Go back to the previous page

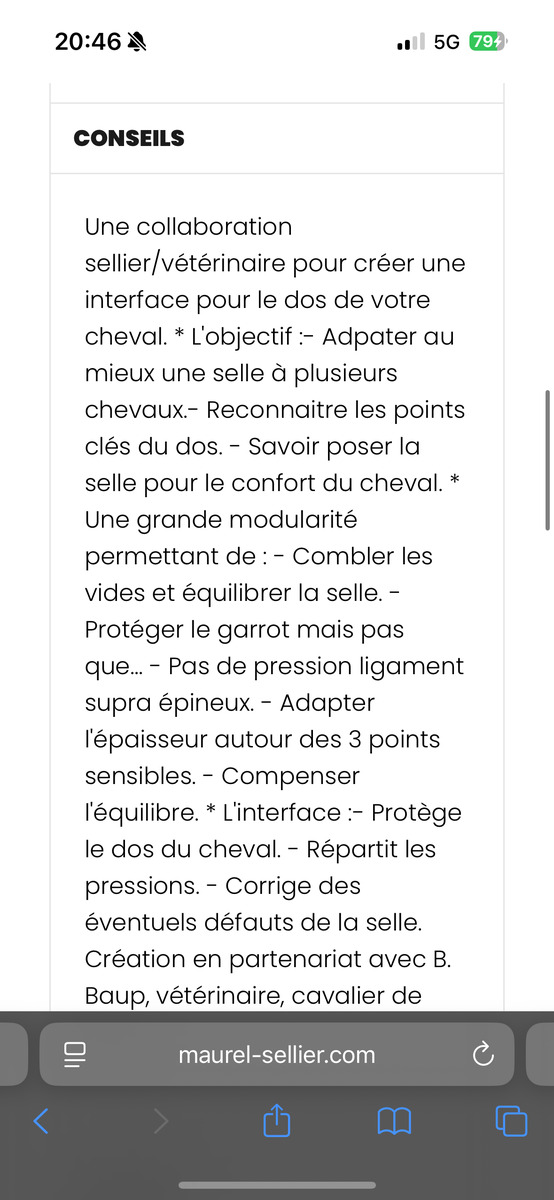(41, 1121)
